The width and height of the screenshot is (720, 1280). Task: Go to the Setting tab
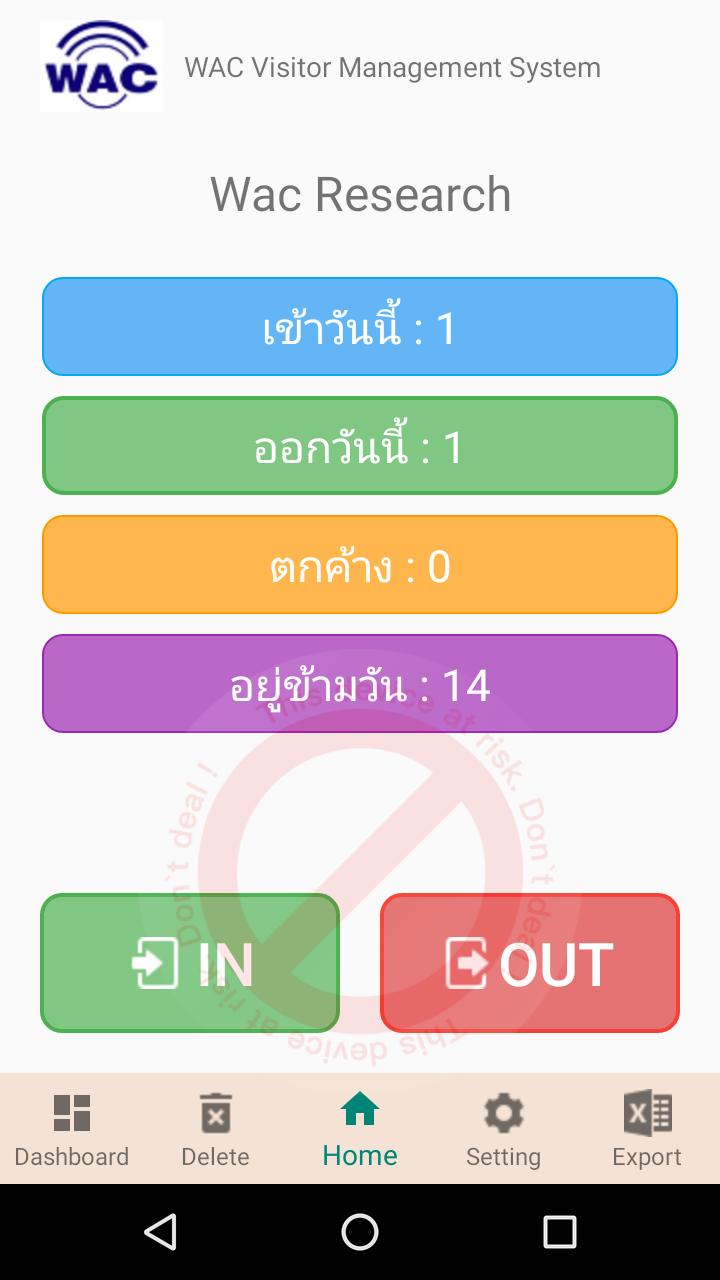(x=504, y=1130)
